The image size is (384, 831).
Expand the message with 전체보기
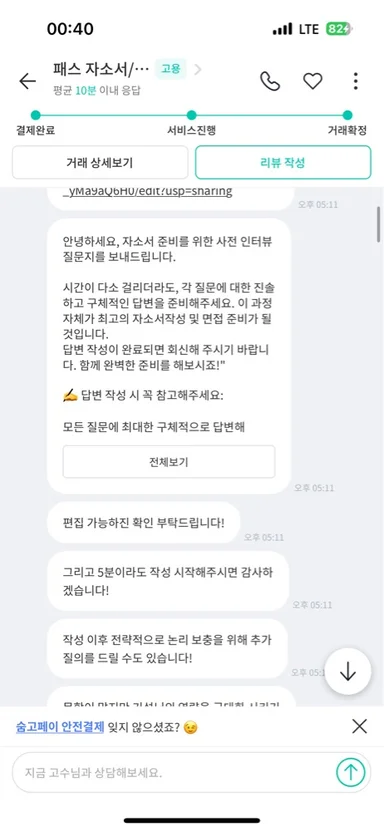[169, 462]
